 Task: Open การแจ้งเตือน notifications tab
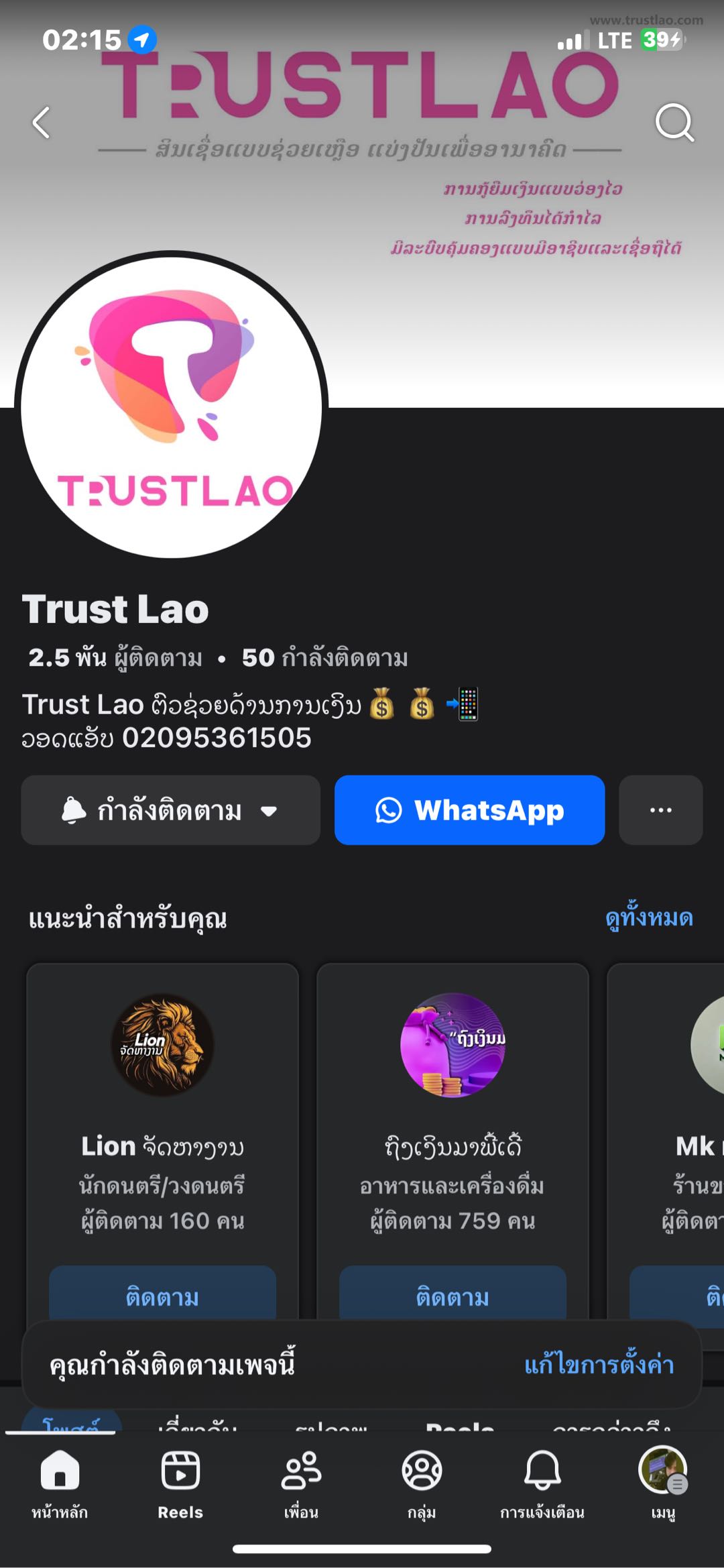[542, 1483]
